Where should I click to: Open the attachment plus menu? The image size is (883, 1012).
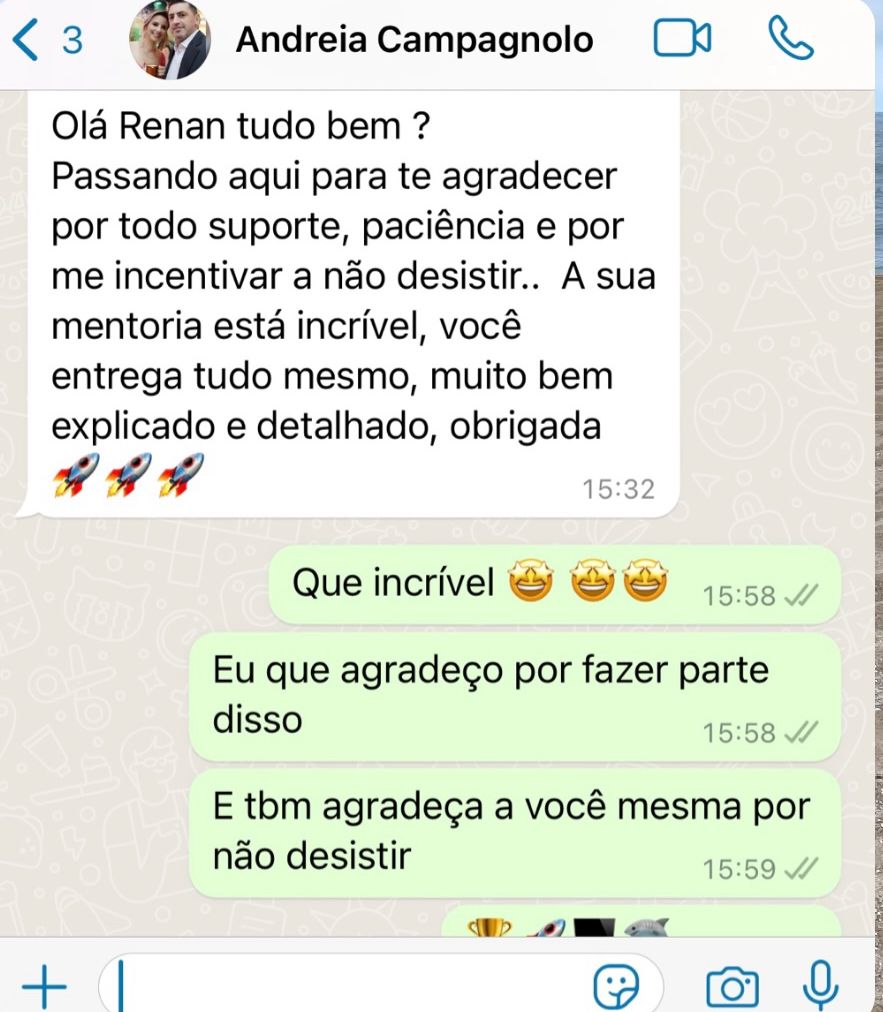point(40,986)
